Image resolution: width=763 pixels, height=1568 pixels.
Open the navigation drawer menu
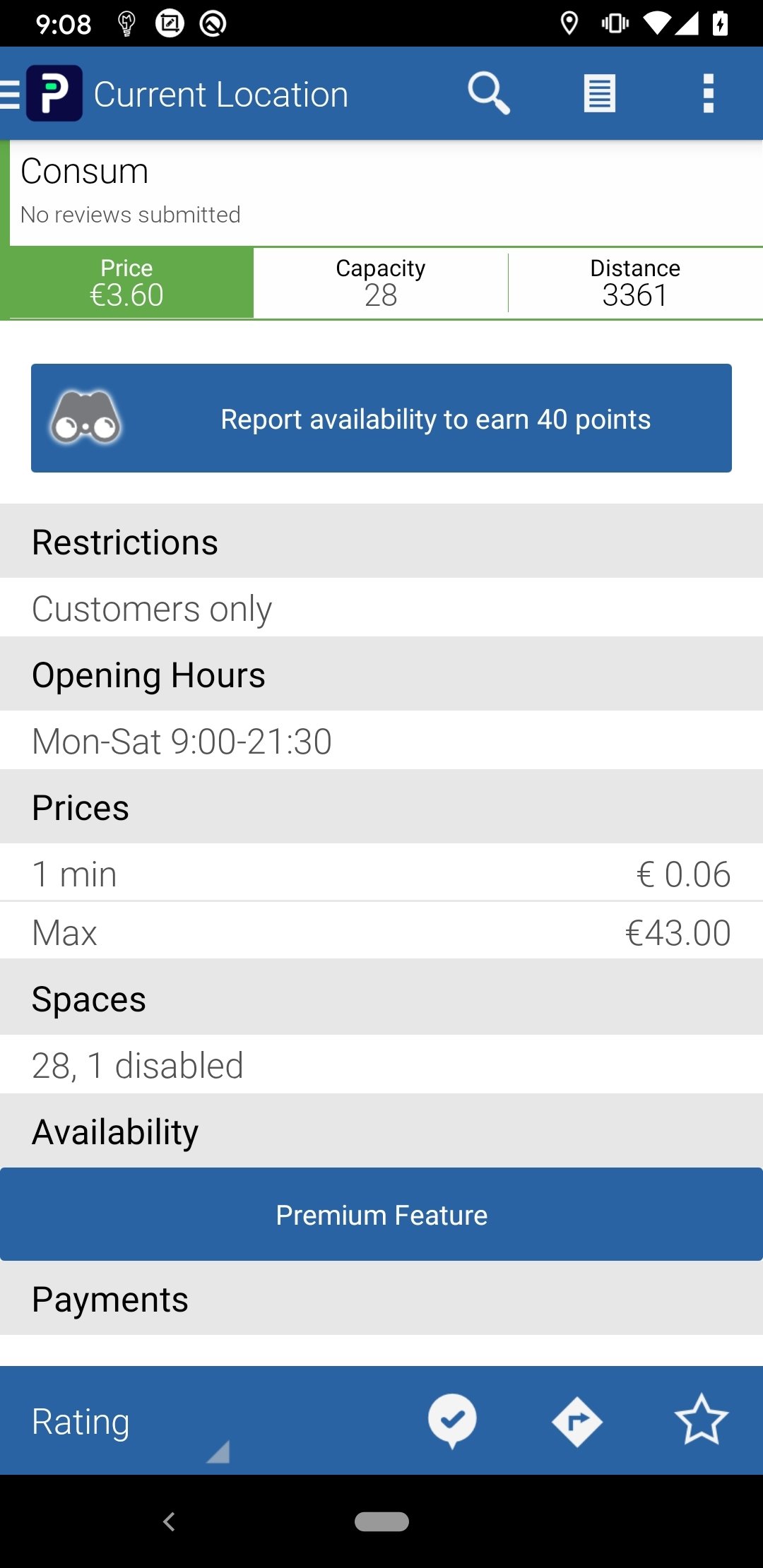click(x=11, y=93)
